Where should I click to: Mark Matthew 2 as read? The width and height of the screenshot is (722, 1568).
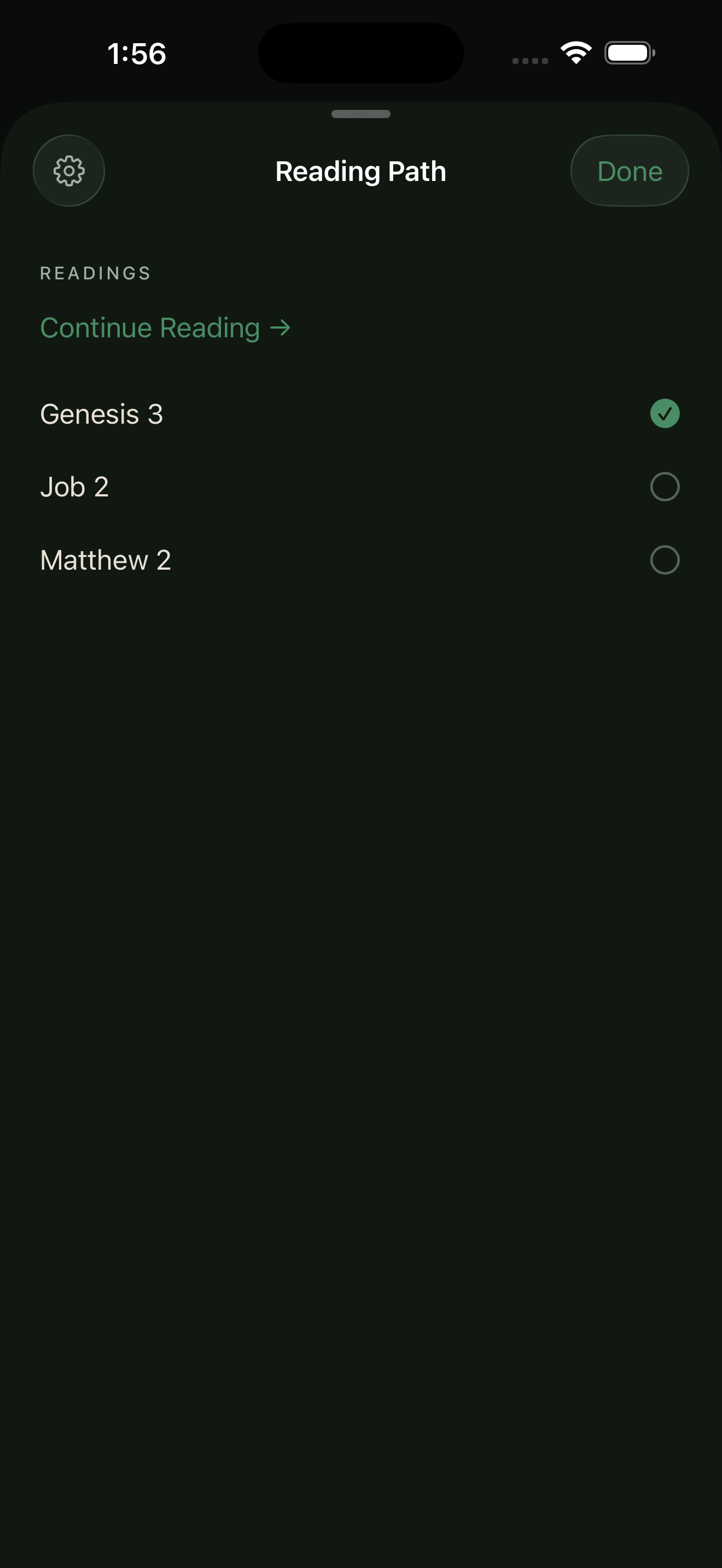664,560
